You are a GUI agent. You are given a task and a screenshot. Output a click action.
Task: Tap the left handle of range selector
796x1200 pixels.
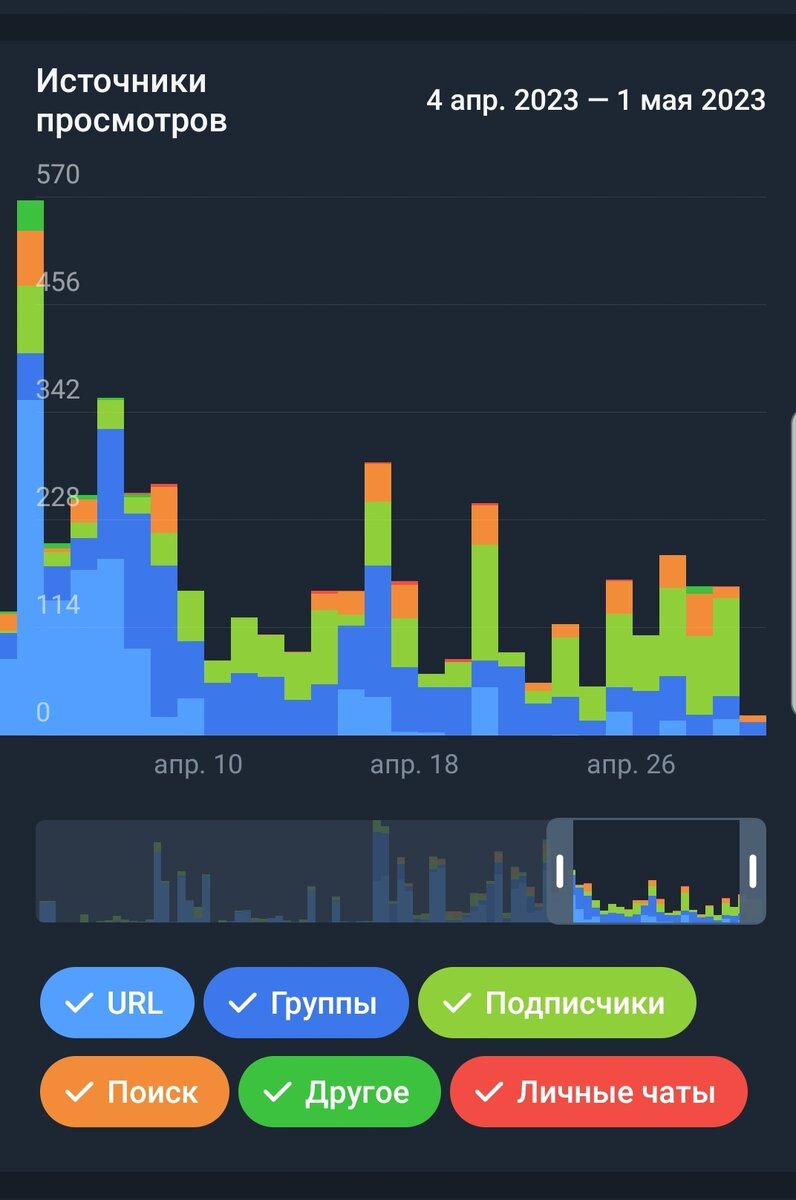click(x=560, y=871)
